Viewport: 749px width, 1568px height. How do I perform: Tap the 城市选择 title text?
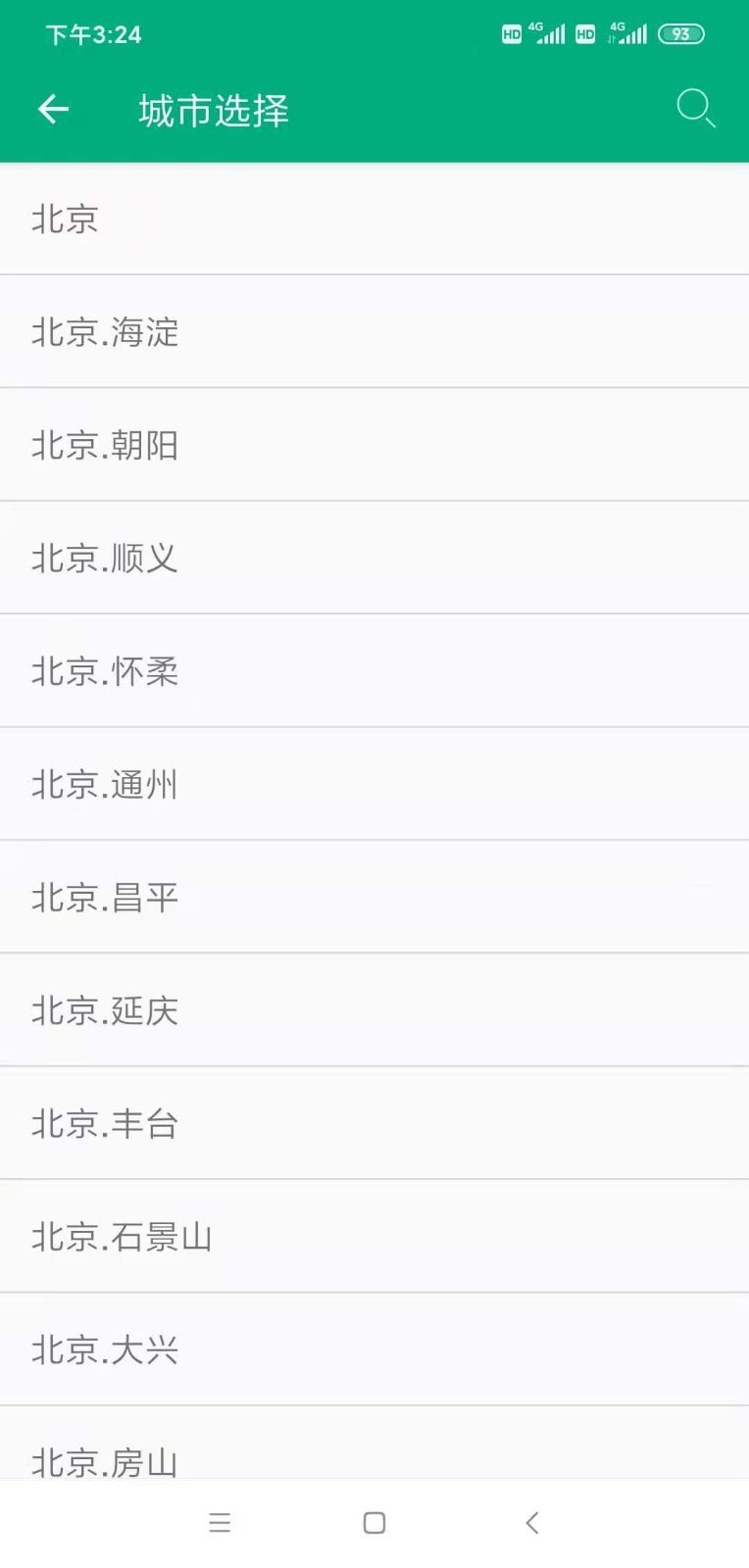pos(214,111)
